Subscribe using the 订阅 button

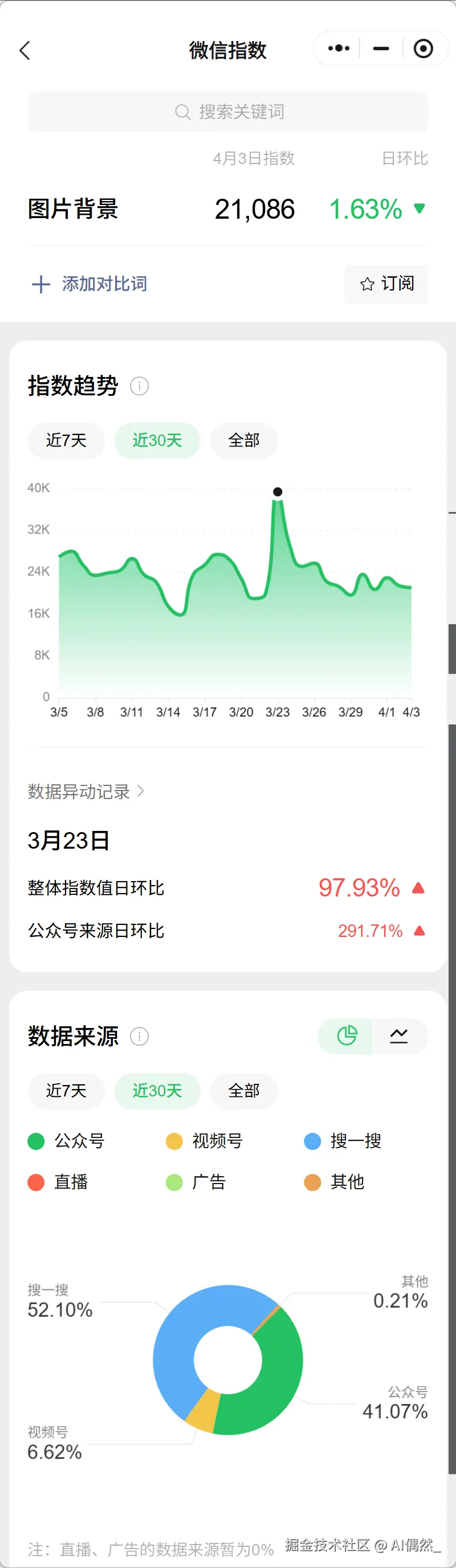(x=386, y=284)
